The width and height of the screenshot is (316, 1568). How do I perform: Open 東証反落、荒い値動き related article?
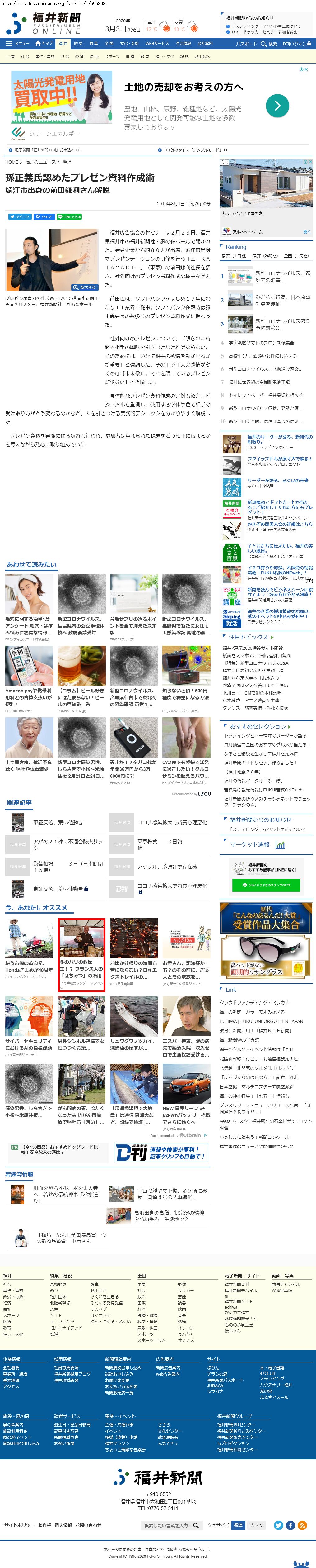click(x=58, y=822)
